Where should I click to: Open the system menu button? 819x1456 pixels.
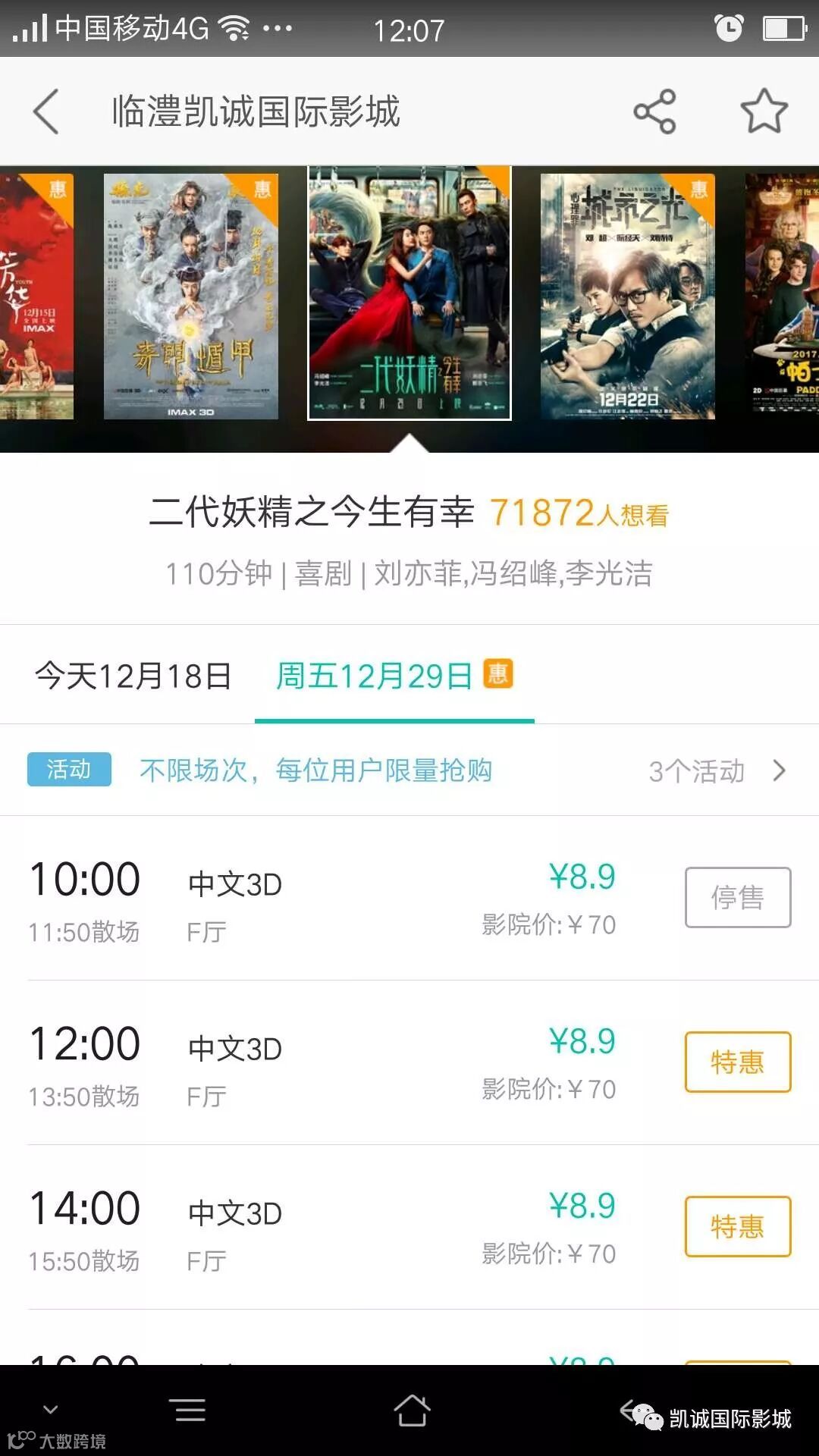click(190, 1410)
